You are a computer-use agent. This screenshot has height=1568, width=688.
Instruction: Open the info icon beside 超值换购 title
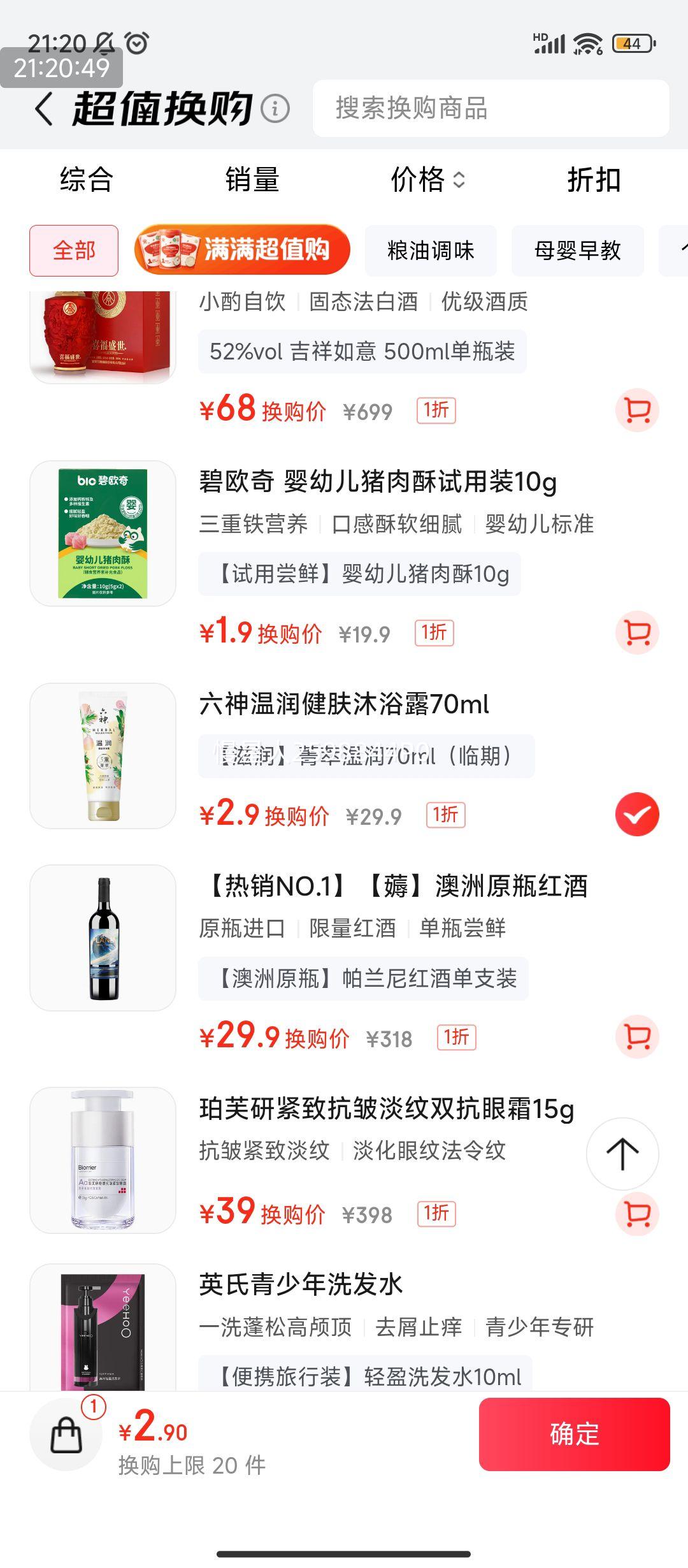click(x=276, y=108)
